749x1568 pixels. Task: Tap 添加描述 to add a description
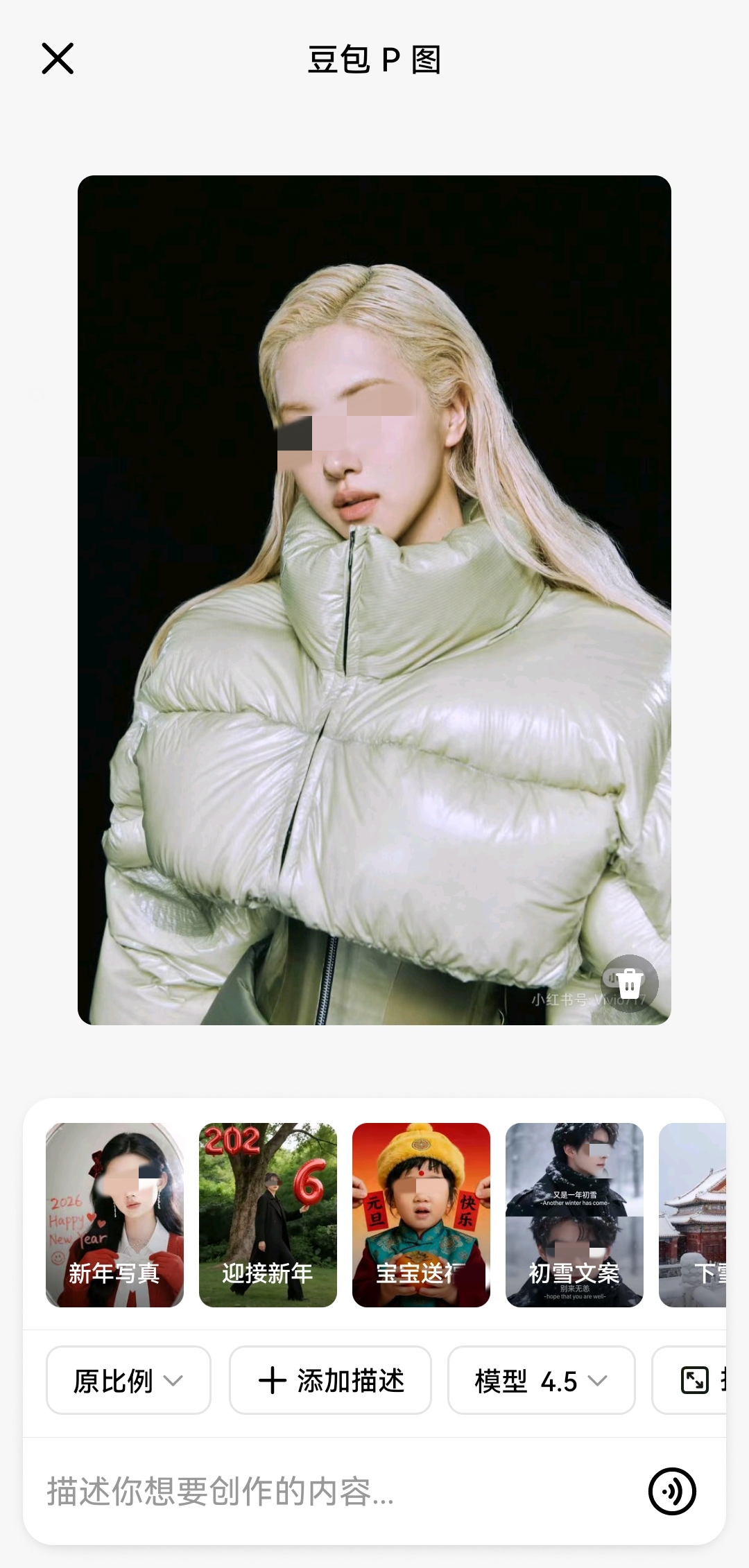[x=330, y=1380]
